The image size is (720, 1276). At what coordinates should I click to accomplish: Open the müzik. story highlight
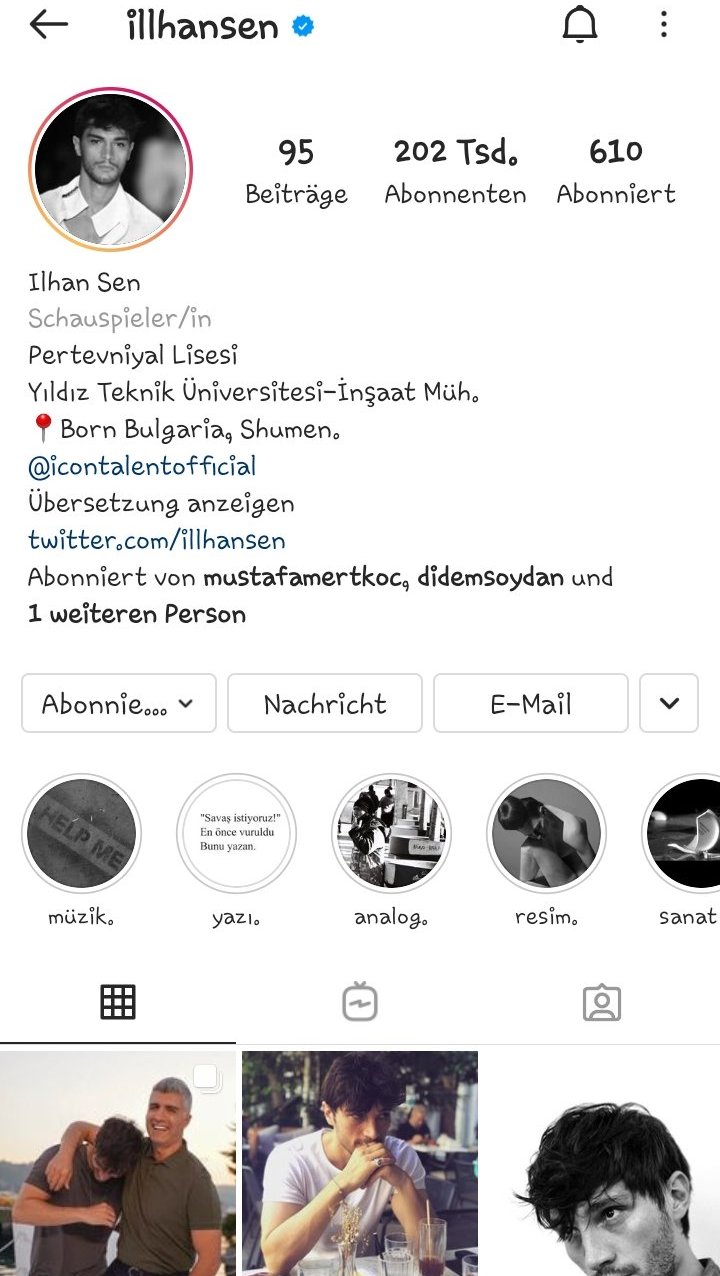[81, 834]
